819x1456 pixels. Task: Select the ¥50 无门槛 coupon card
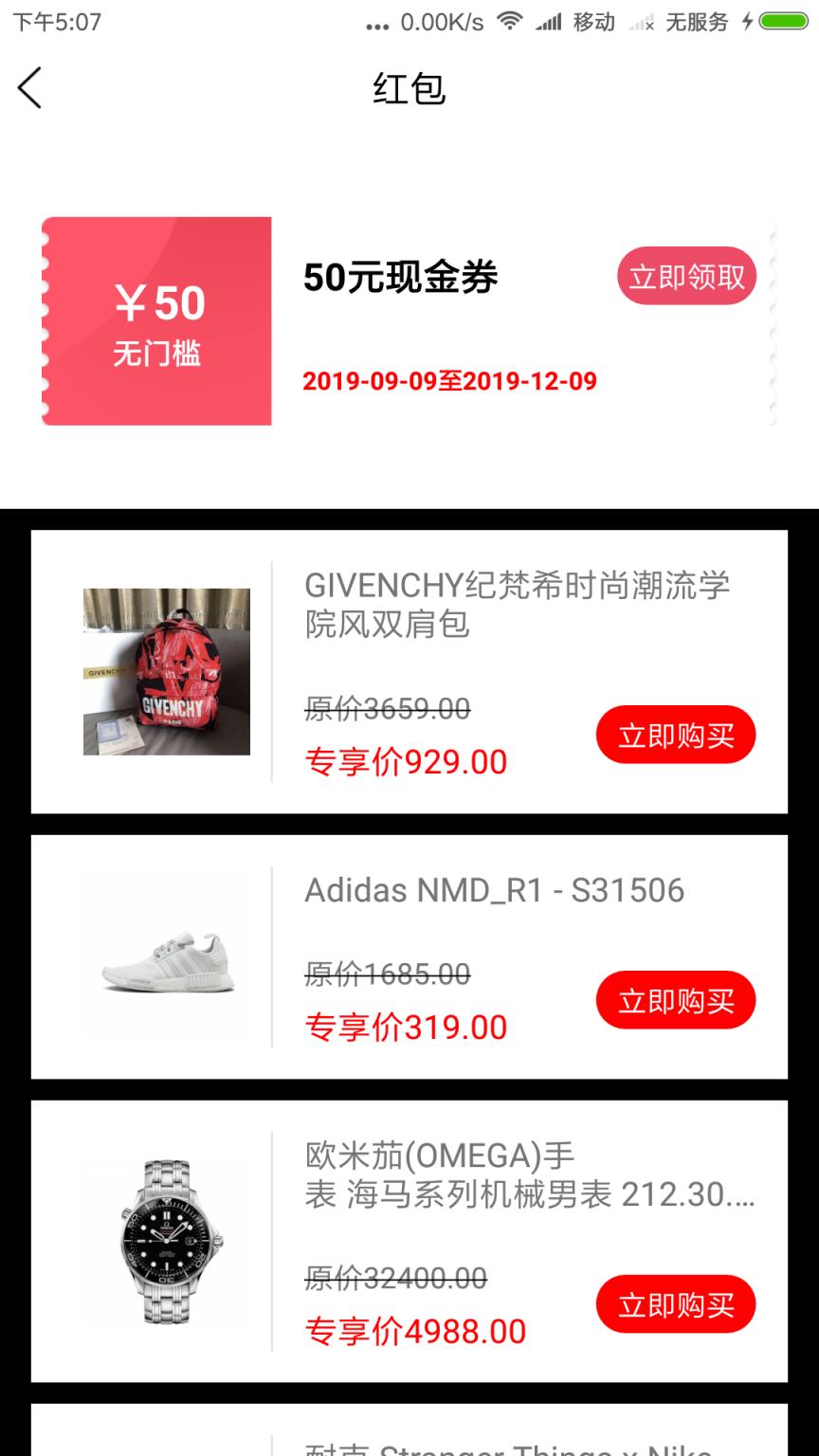156,320
